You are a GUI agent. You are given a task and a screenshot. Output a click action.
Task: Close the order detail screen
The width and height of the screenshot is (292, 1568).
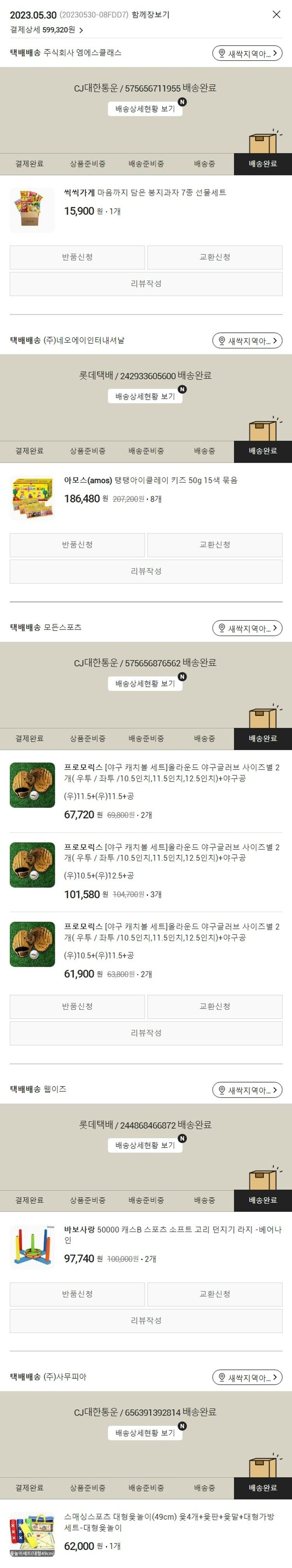276,14
